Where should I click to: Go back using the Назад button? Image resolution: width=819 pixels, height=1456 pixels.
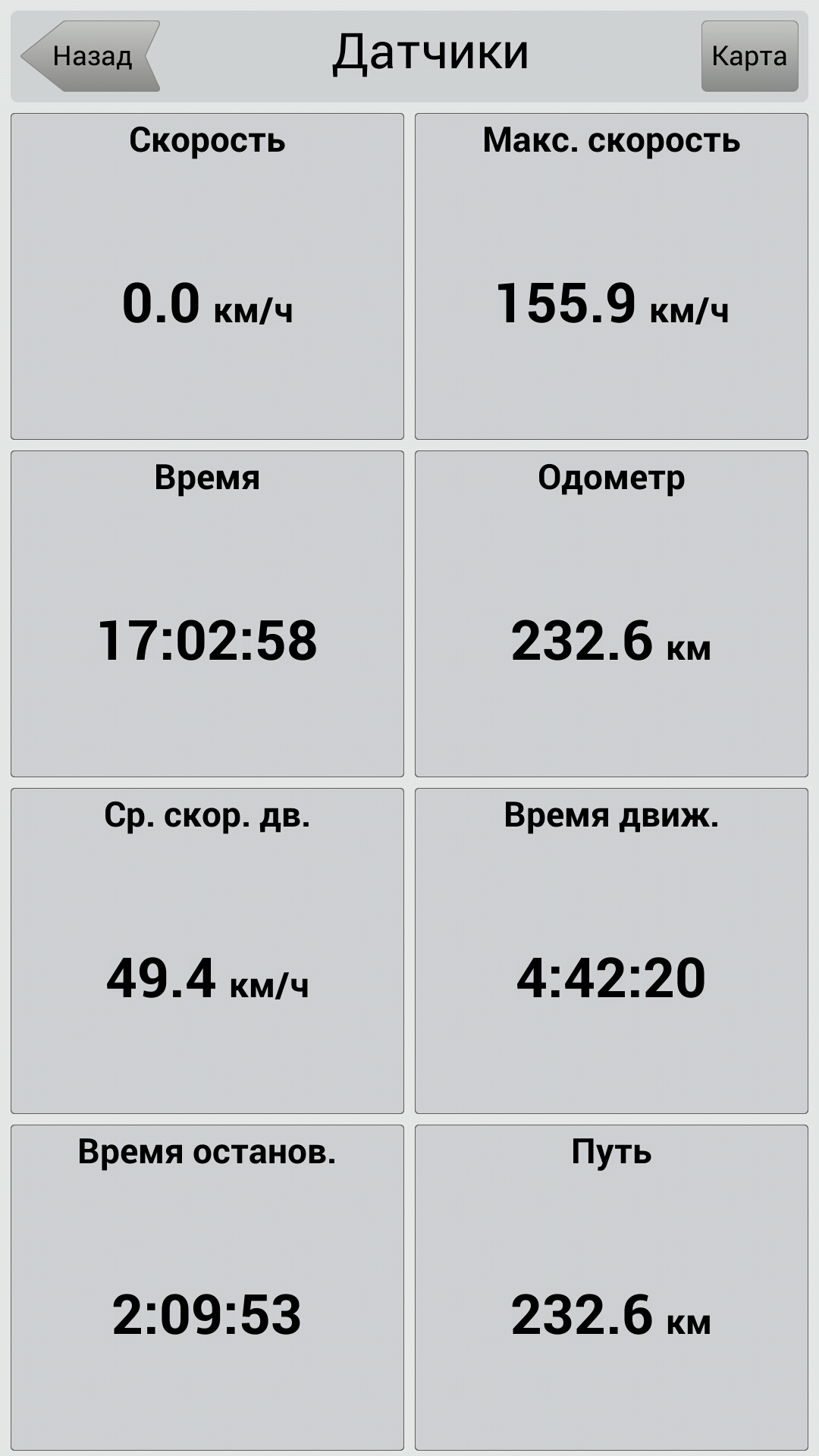click(x=91, y=56)
